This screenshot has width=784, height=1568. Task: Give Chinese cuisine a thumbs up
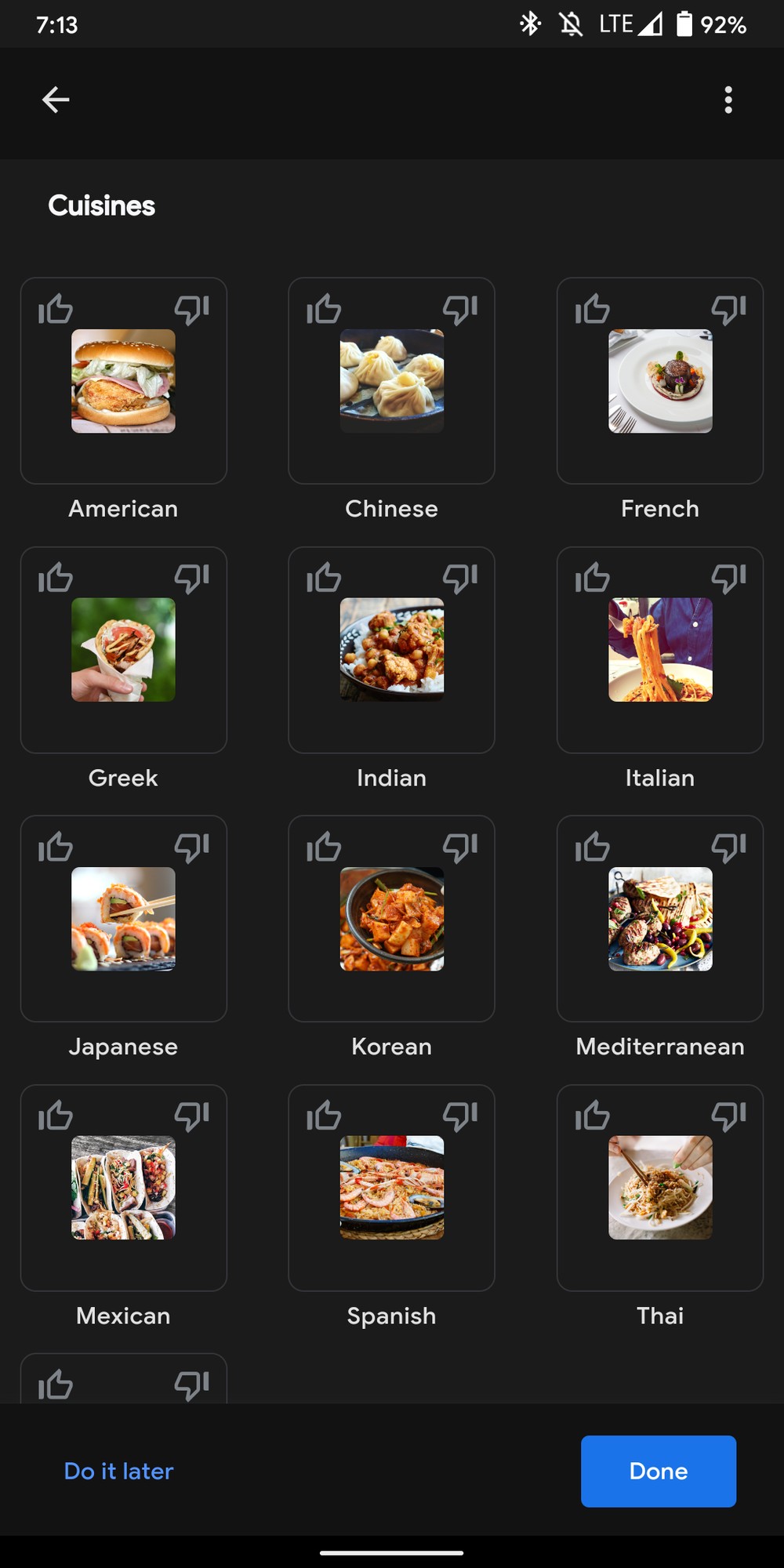point(324,309)
